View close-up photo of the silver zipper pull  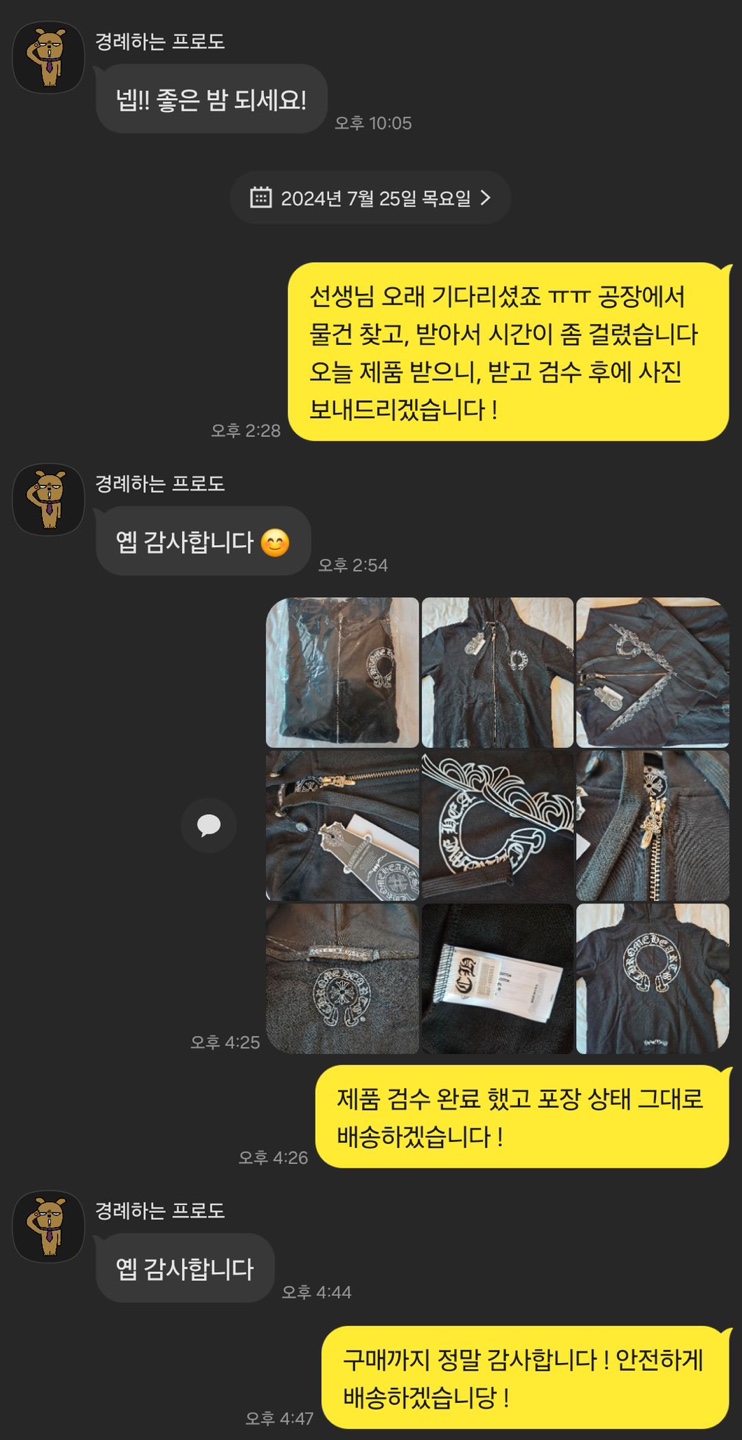pos(652,826)
